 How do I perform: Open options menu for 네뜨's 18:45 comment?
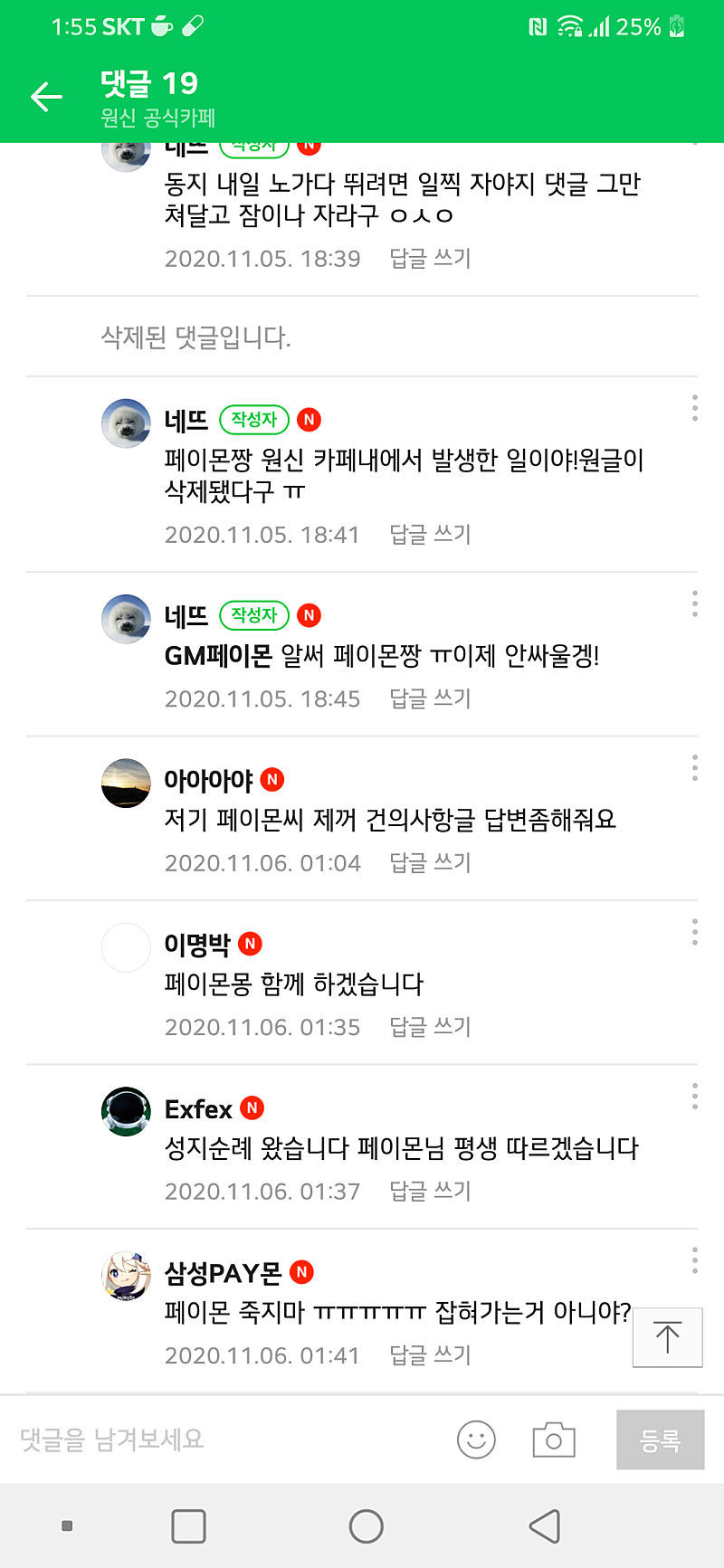[694, 603]
